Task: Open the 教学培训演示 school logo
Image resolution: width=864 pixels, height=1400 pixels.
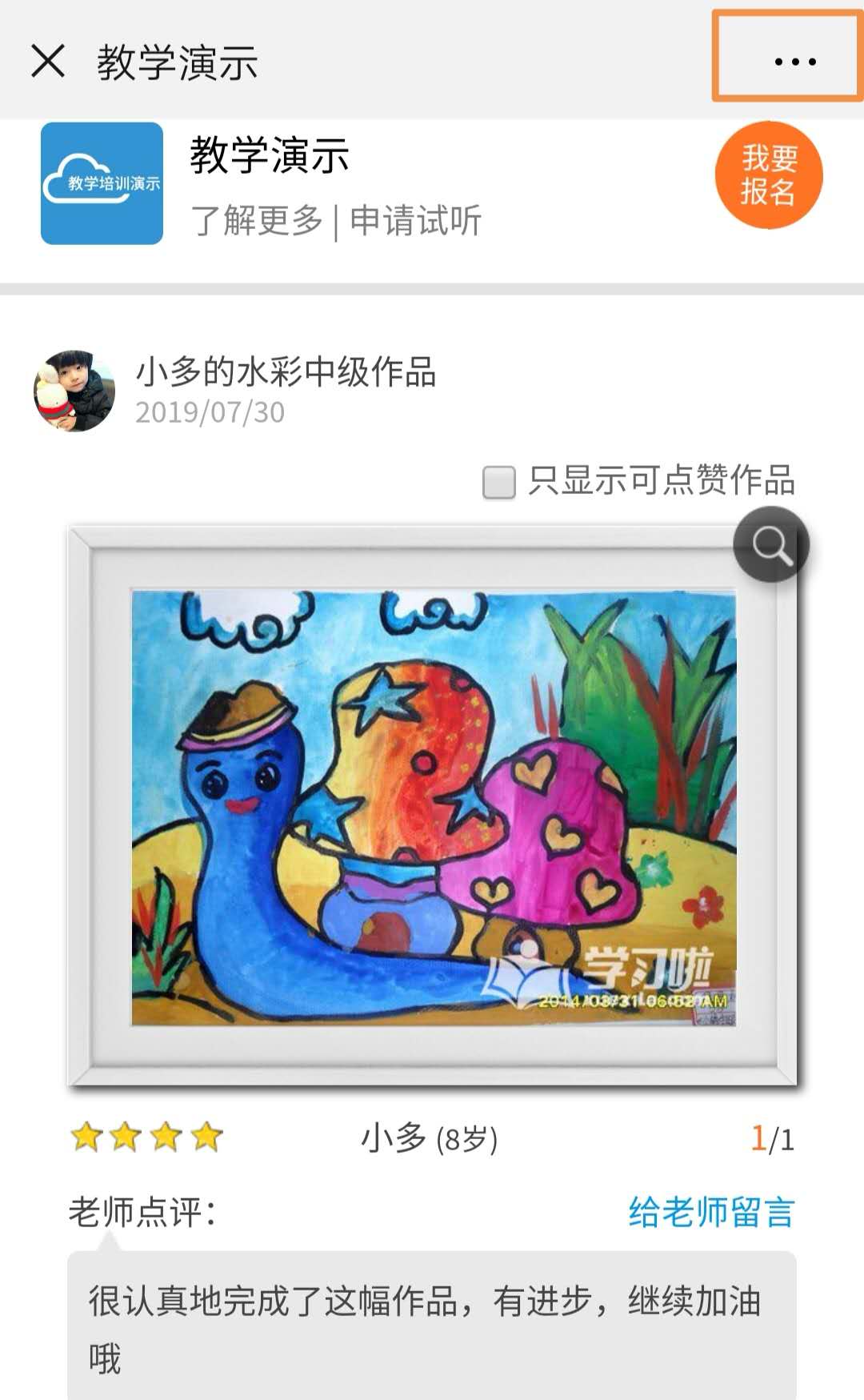Action: (x=102, y=183)
